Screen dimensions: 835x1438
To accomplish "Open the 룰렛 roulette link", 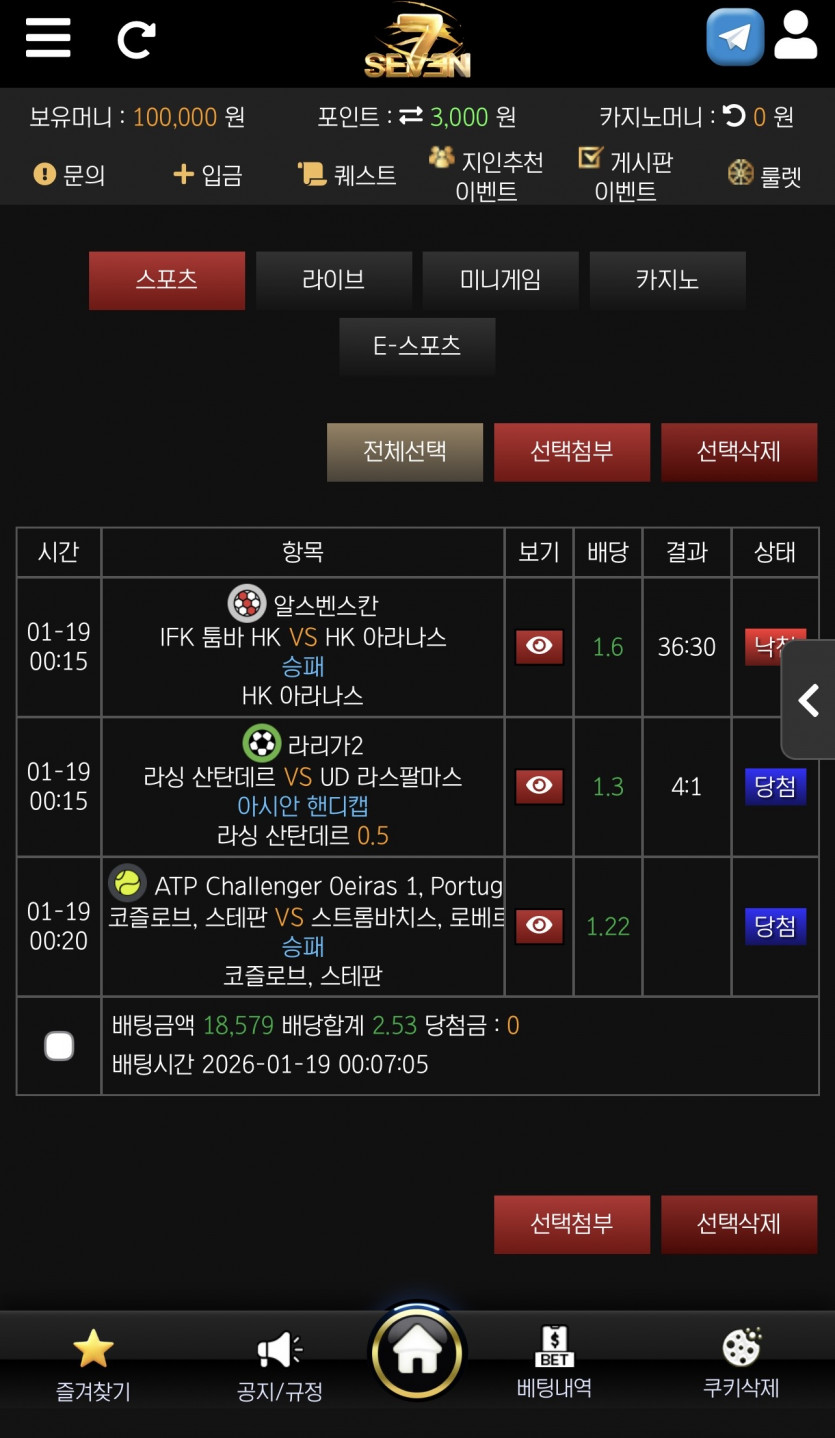I will click(765, 175).
